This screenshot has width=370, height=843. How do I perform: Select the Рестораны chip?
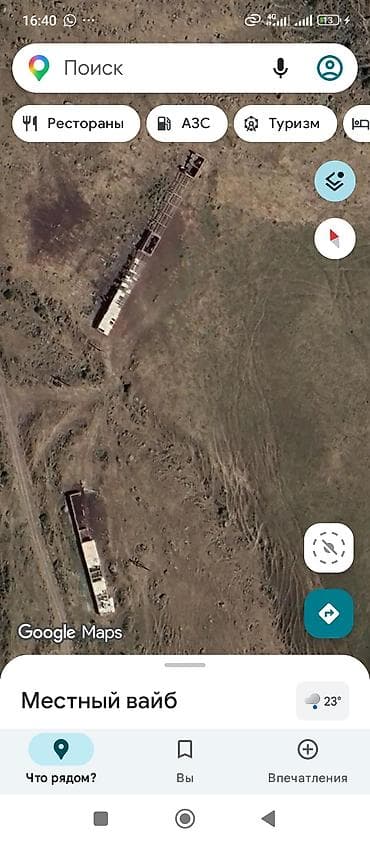(x=76, y=124)
